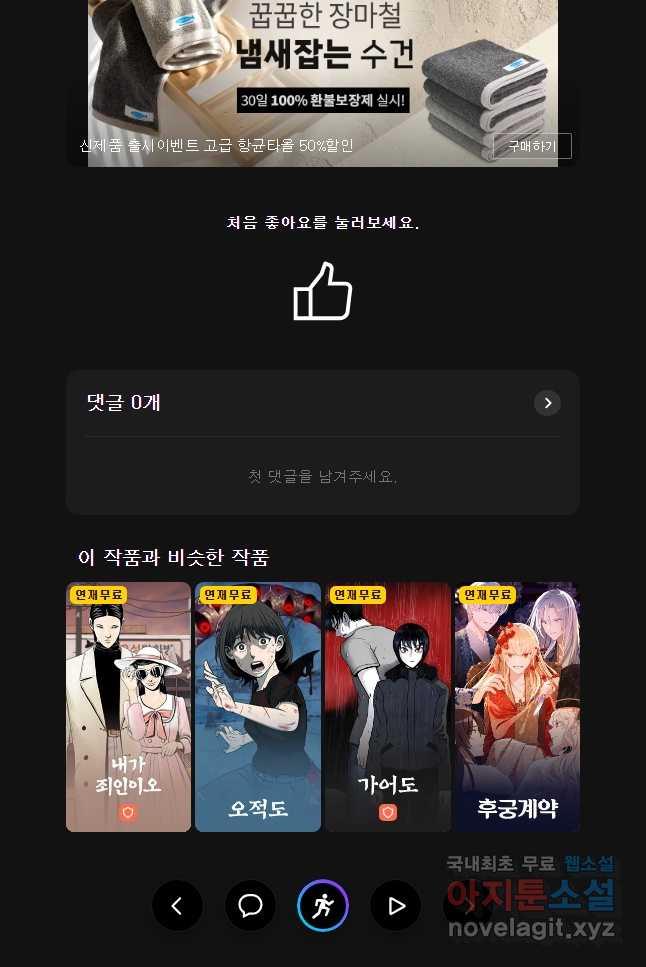Open comments via the speech bubble icon
Image resolution: width=646 pixels, height=967 pixels.
250,906
